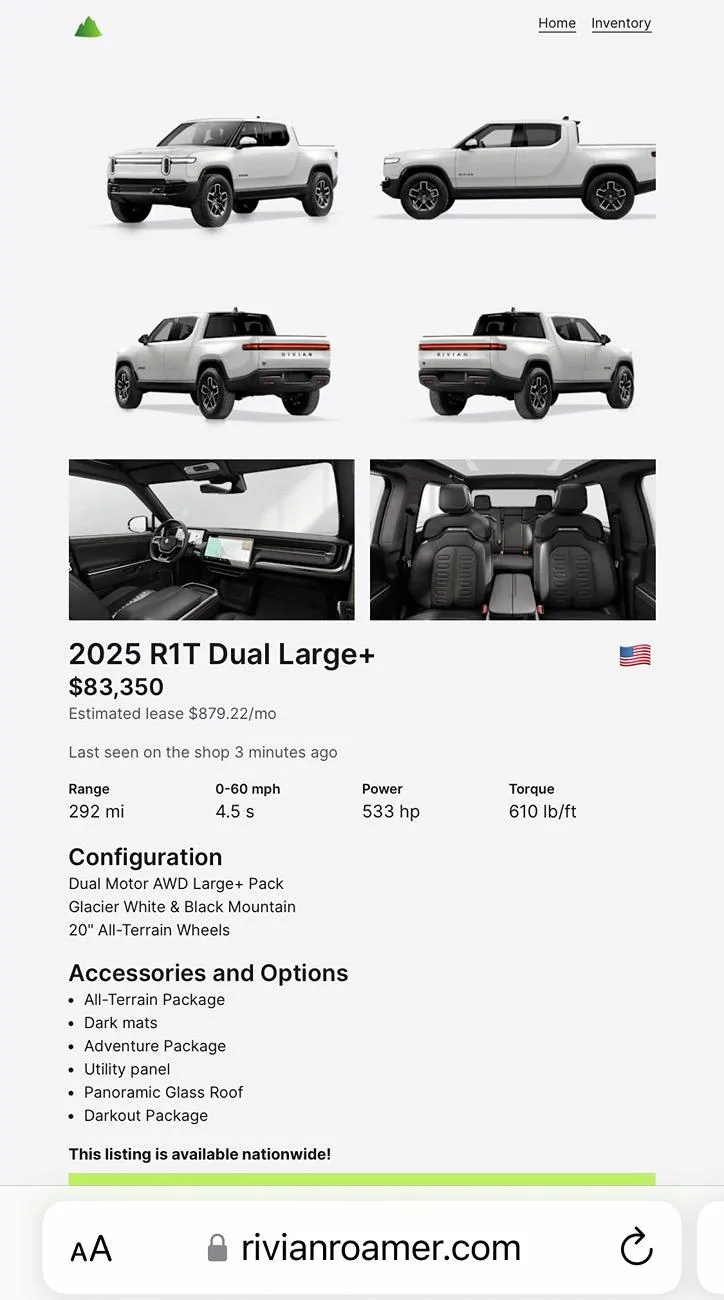
Task: Go to the Inventory page
Action: [x=621, y=23]
